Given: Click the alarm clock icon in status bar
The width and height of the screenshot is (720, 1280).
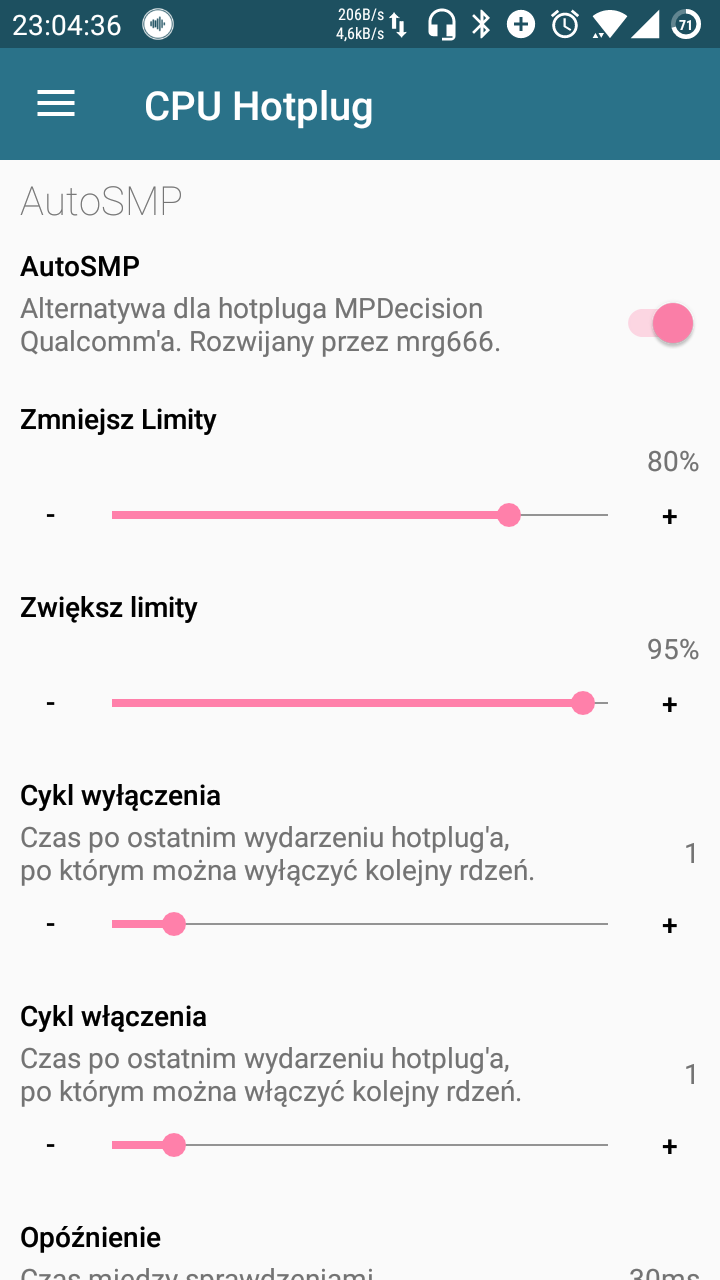Looking at the screenshot, I should 564,23.
